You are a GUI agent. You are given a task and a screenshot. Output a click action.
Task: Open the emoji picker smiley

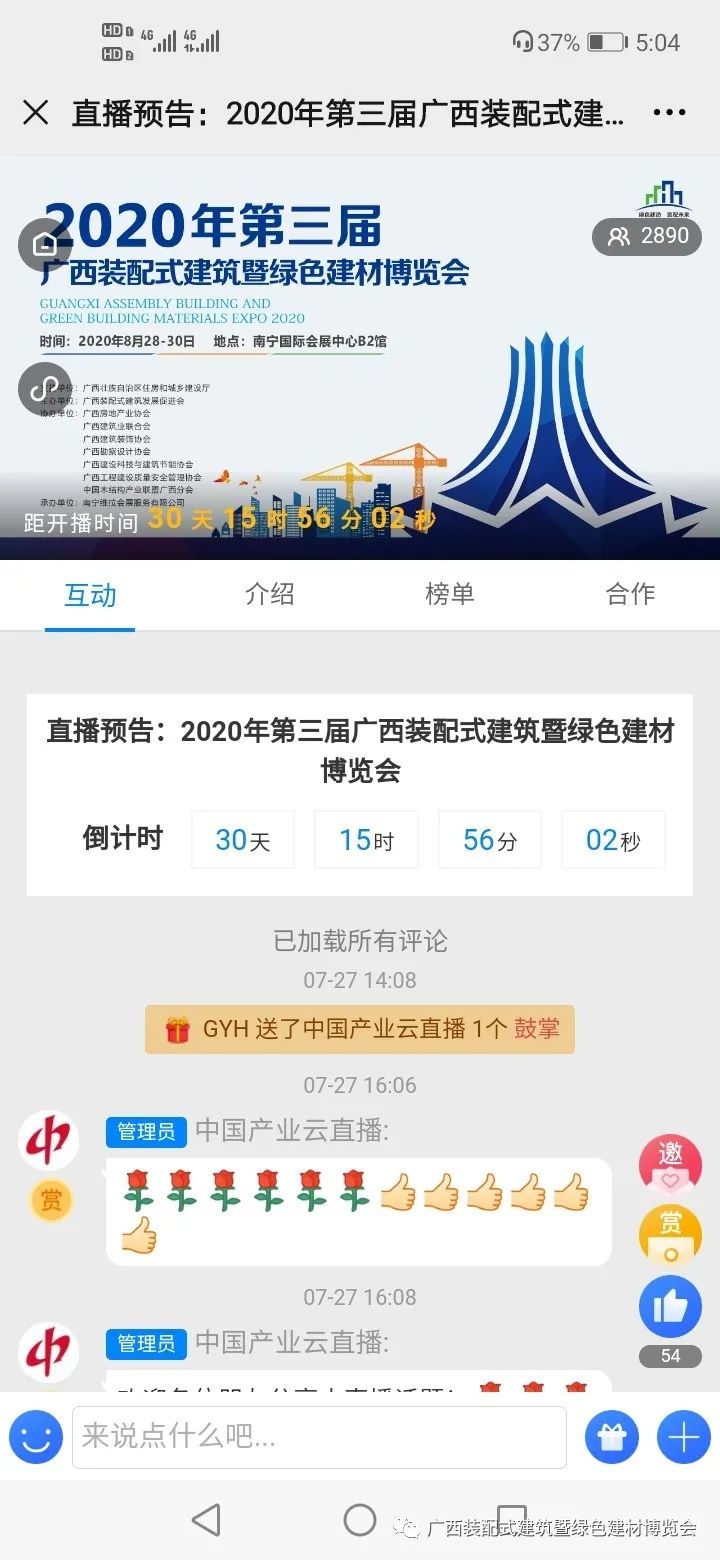pos(36,1438)
